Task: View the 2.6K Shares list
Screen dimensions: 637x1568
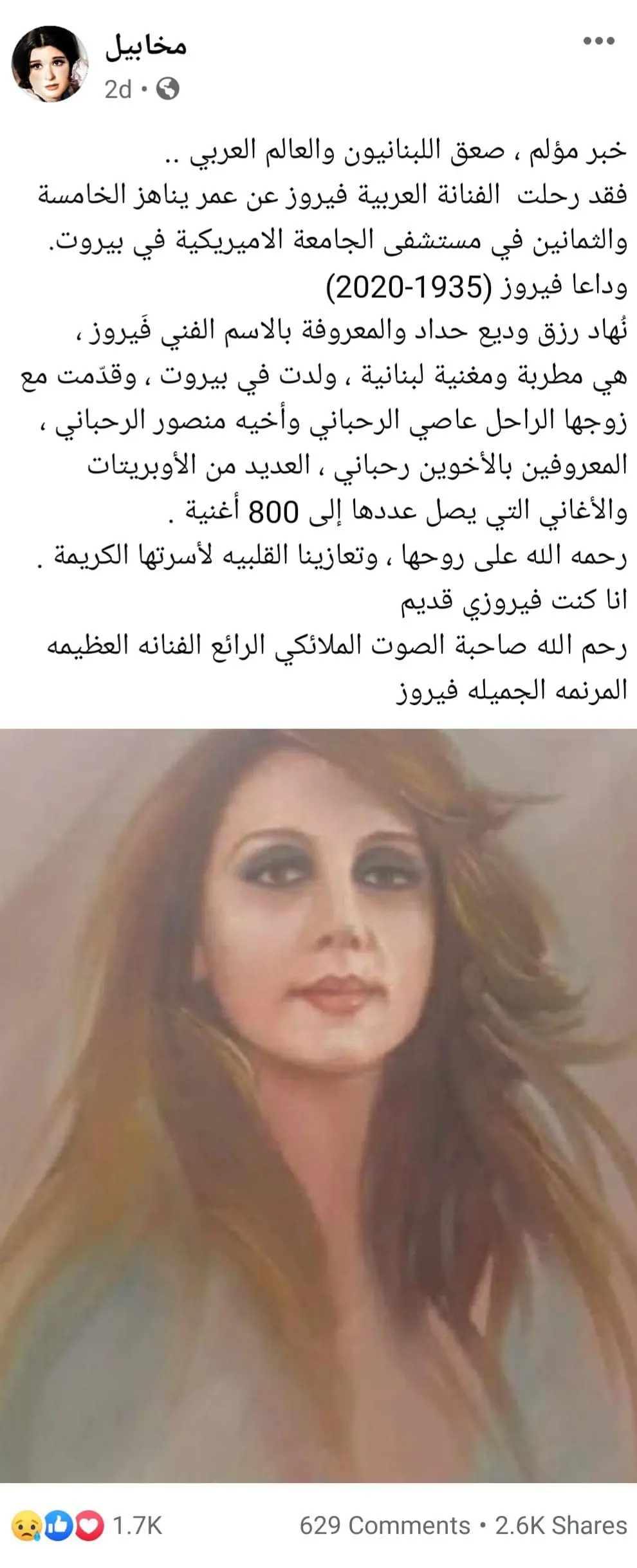Action: coord(560,1526)
